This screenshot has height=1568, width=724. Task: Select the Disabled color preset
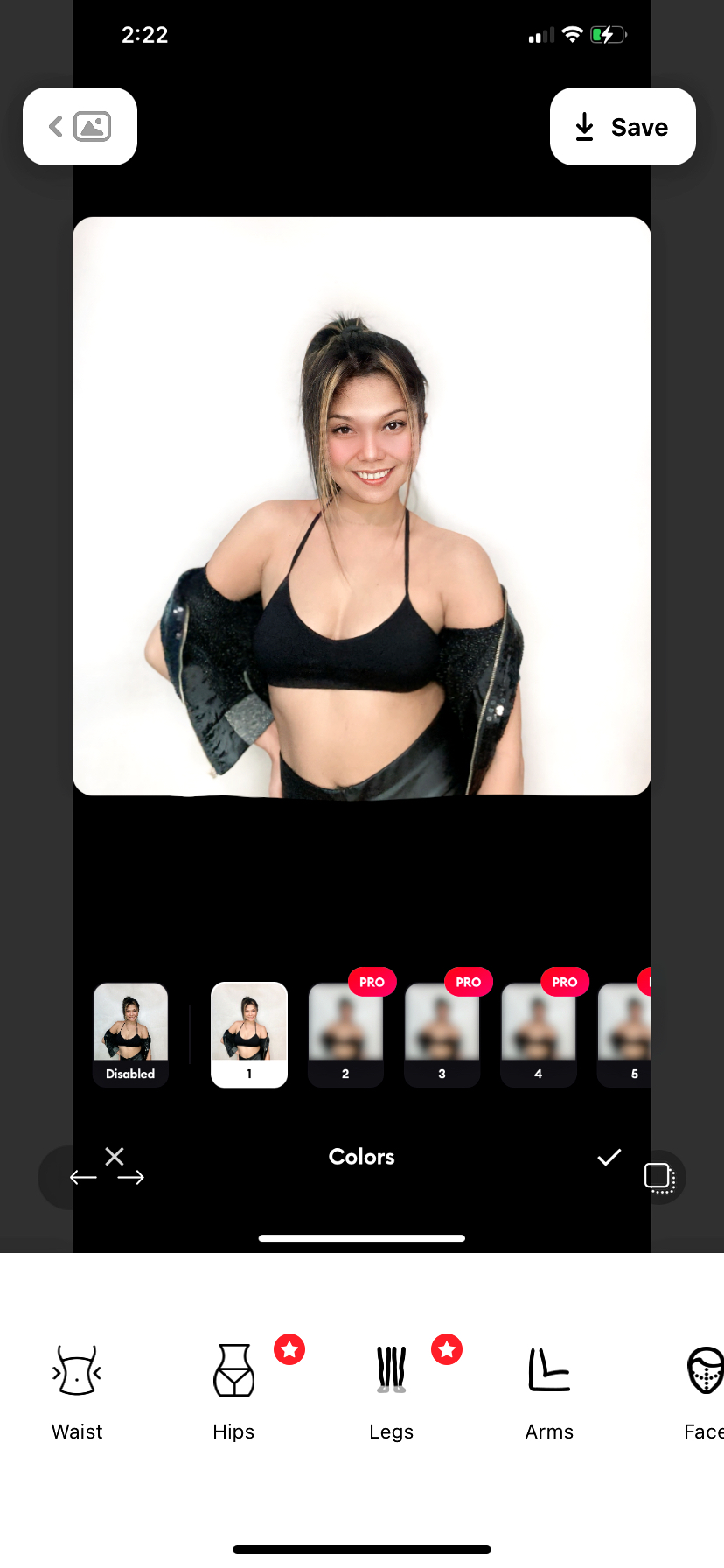(130, 1035)
